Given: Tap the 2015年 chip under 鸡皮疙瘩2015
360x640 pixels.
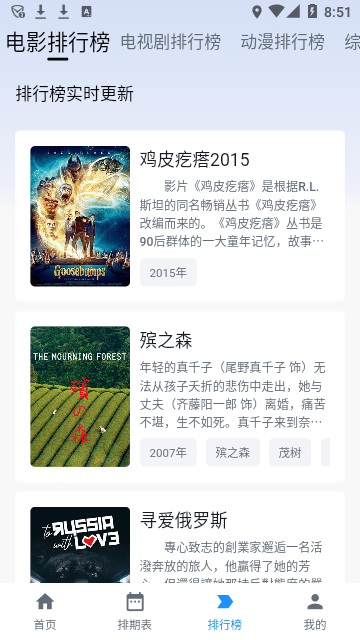Looking at the screenshot, I should coord(168,272).
